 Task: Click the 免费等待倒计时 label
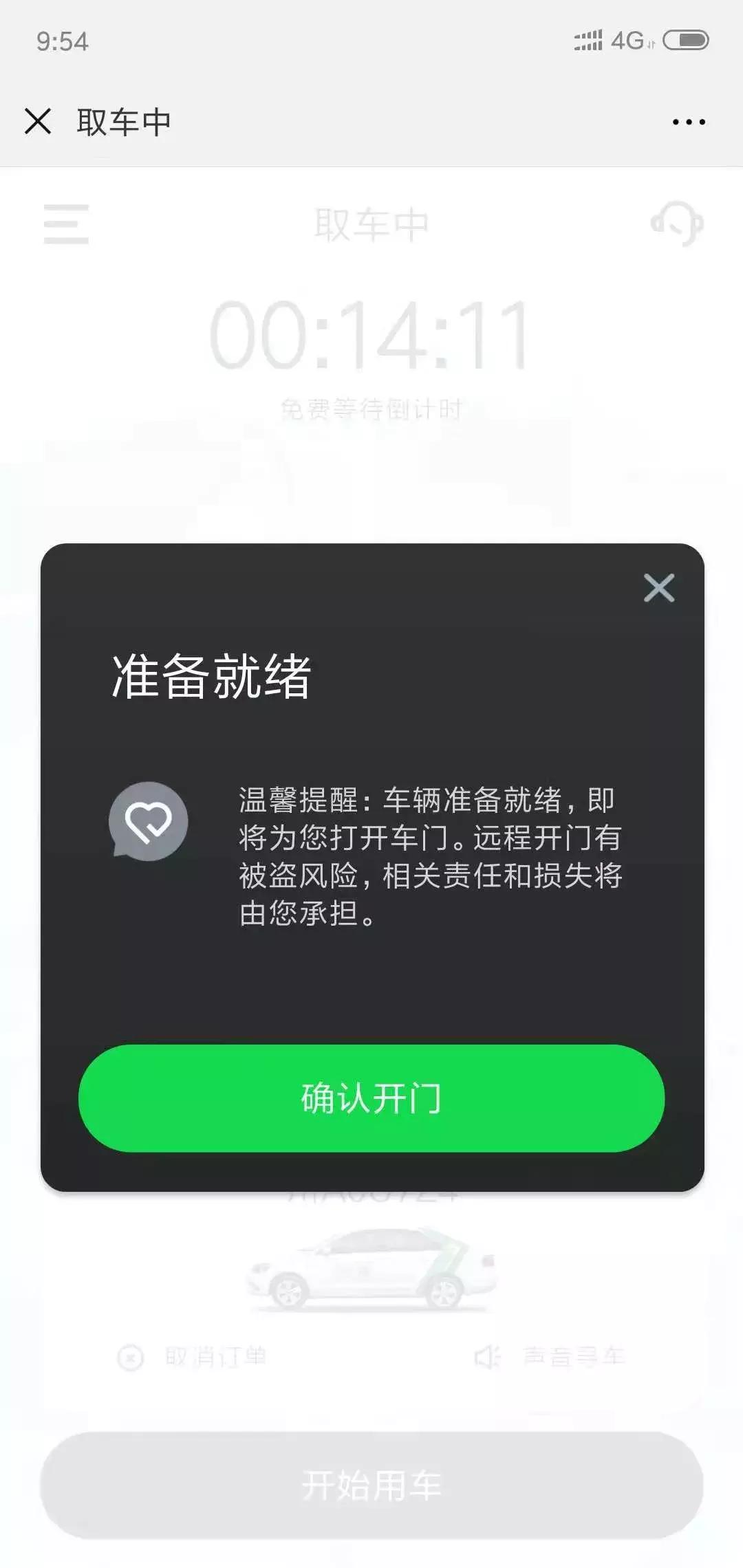371,409
